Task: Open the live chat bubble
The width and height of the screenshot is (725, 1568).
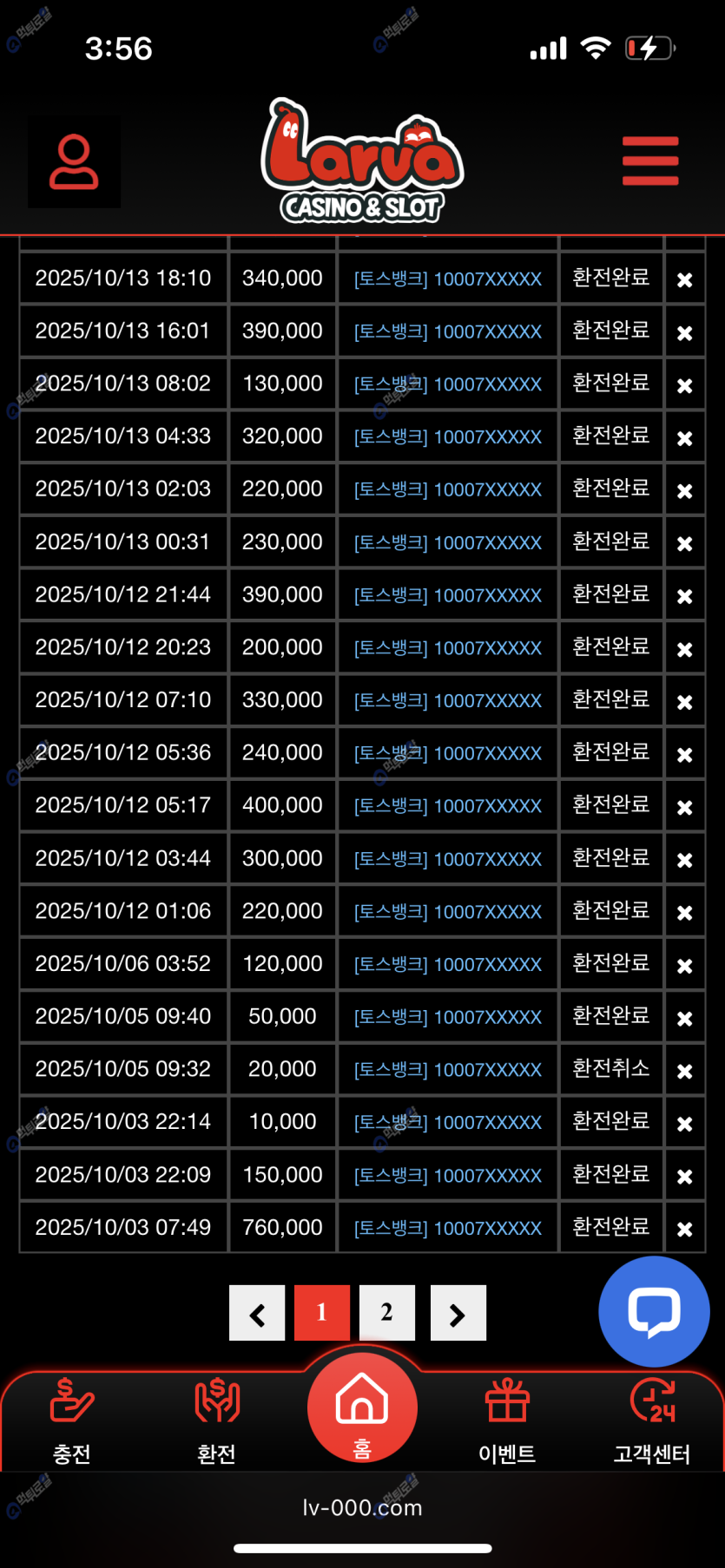Action: (x=654, y=1311)
